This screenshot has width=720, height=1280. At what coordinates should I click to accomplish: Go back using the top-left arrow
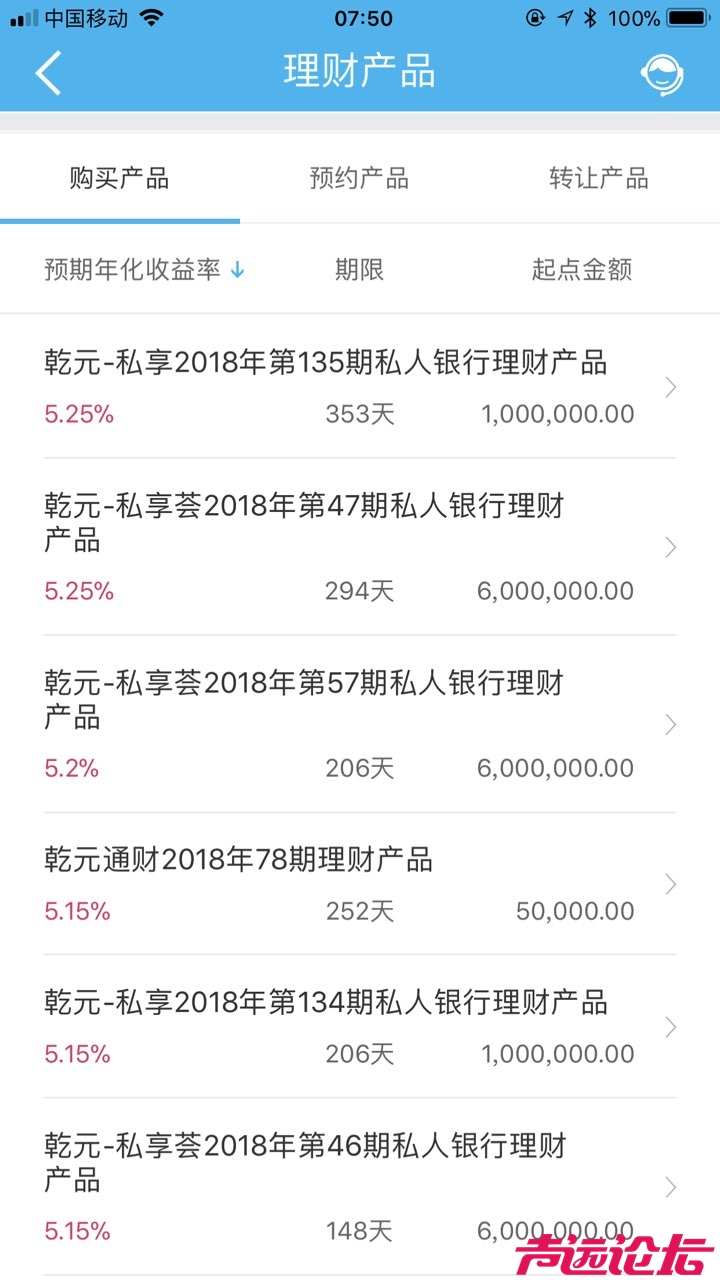[x=48, y=74]
